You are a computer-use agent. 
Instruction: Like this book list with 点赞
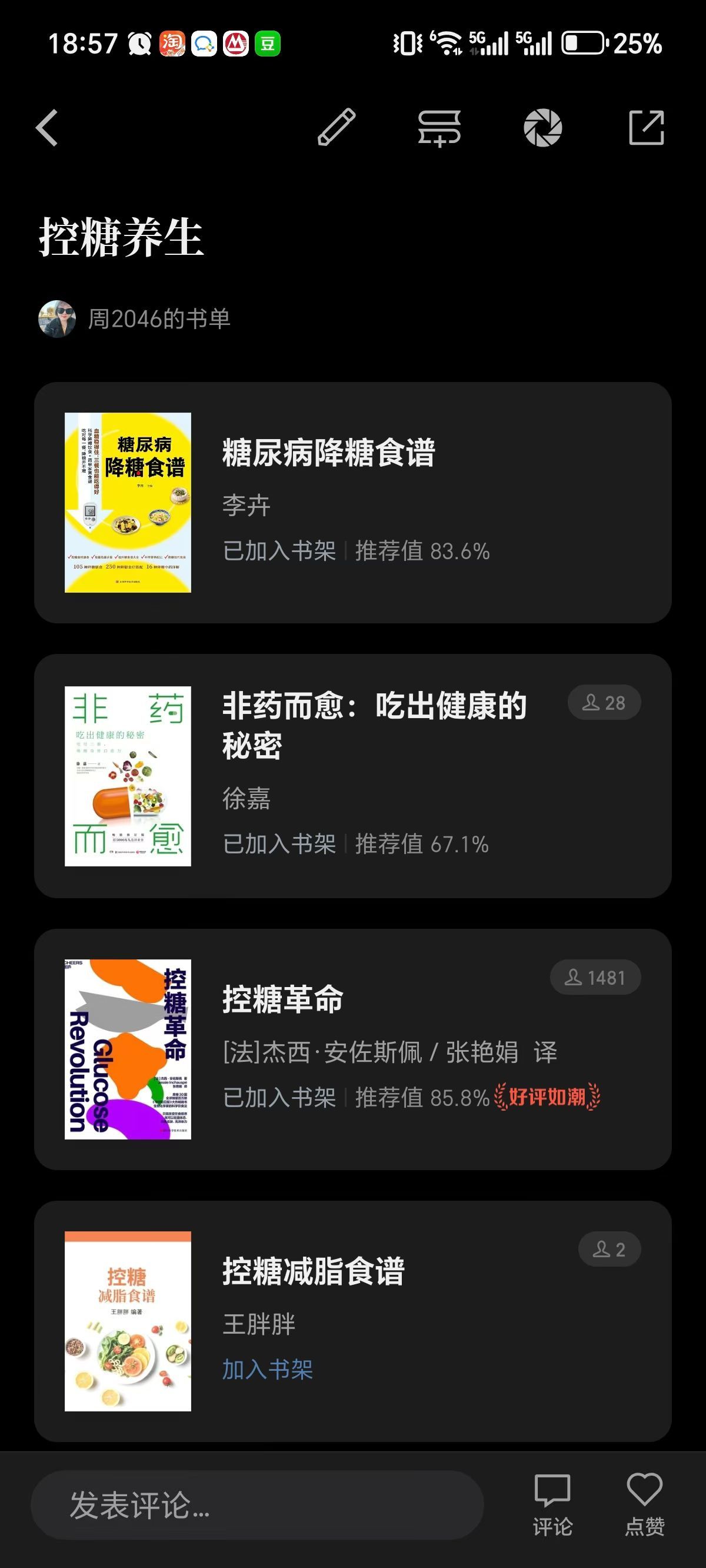point(645,1503)
